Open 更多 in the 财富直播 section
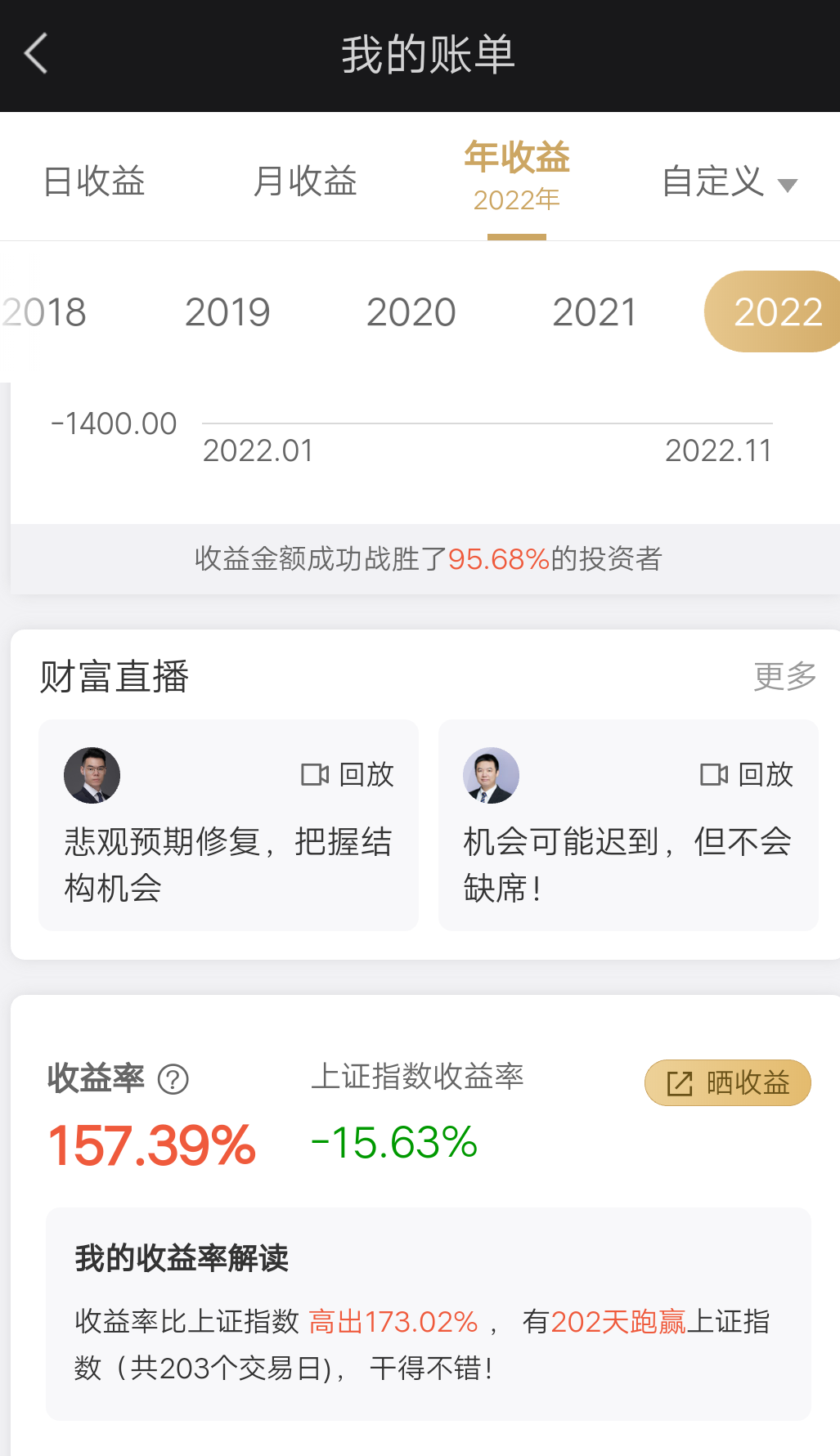Viewport: 840px width, 1456px height. (x=784, y=676)
